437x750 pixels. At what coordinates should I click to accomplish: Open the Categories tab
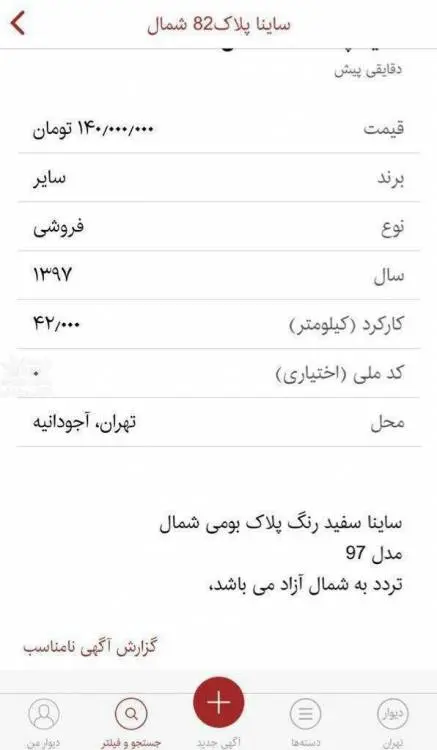click(x=306, y=722)
